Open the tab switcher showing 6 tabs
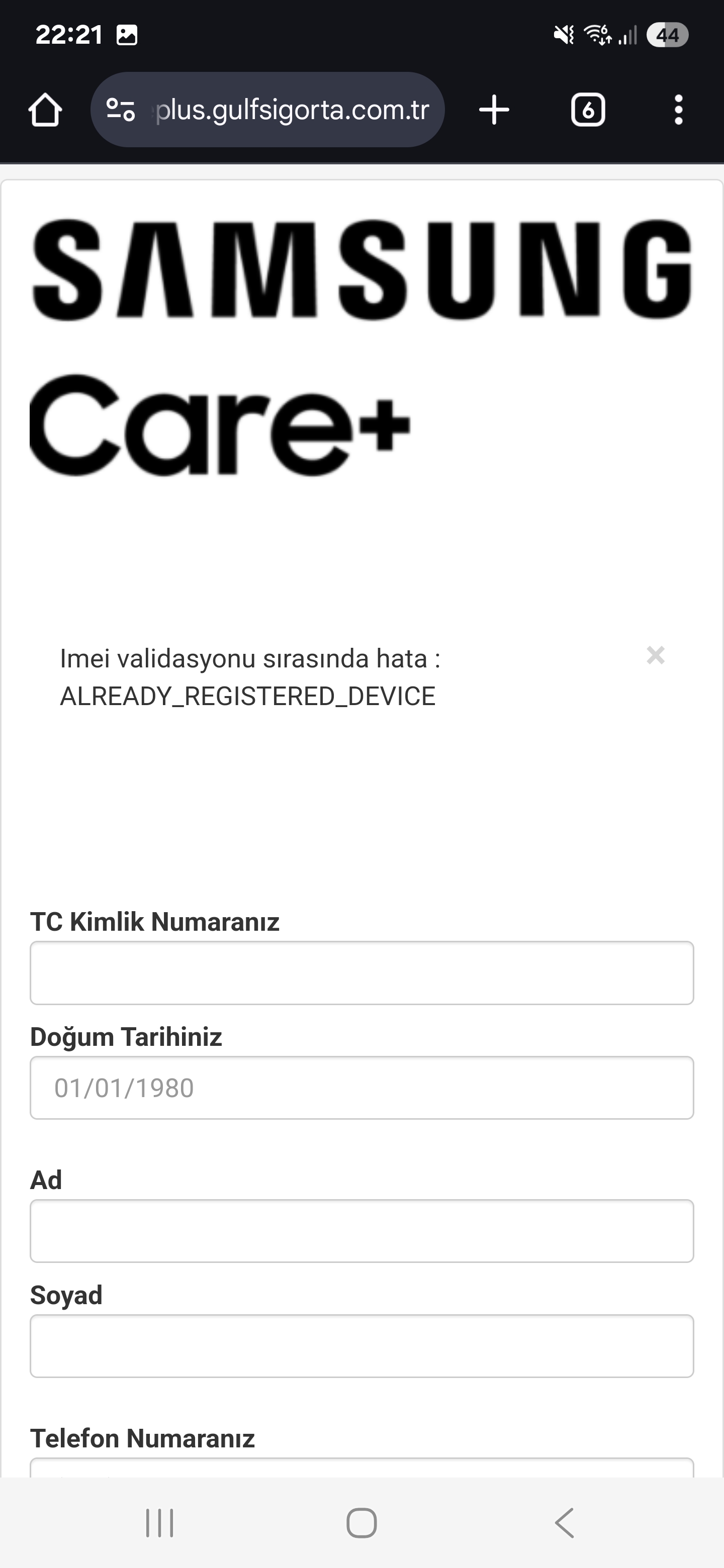The width and height of the screenshot is (724, 1568). click(x=588, y=110)
